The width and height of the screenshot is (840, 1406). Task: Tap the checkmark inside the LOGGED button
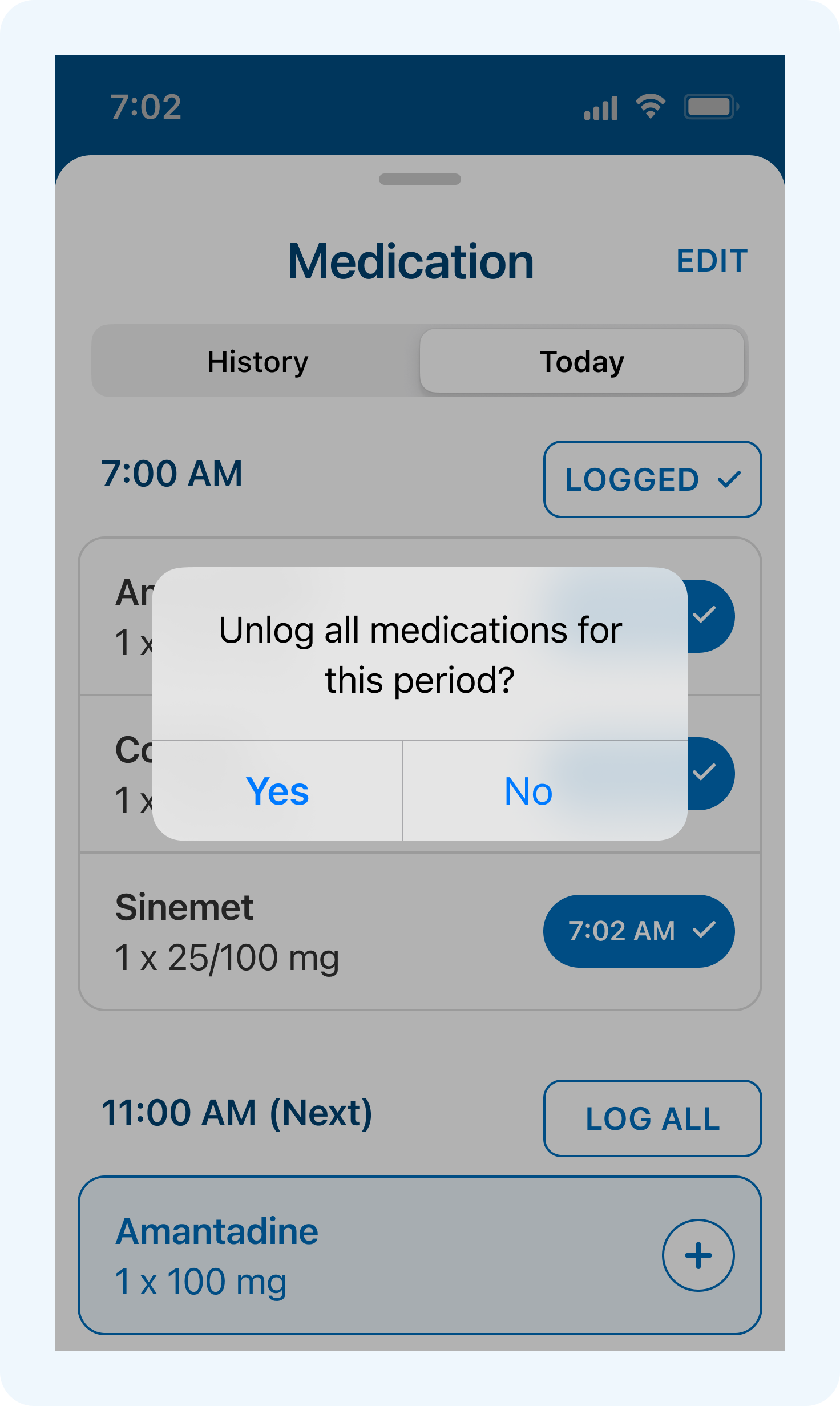pyautogui.click(x=729, y=479)
